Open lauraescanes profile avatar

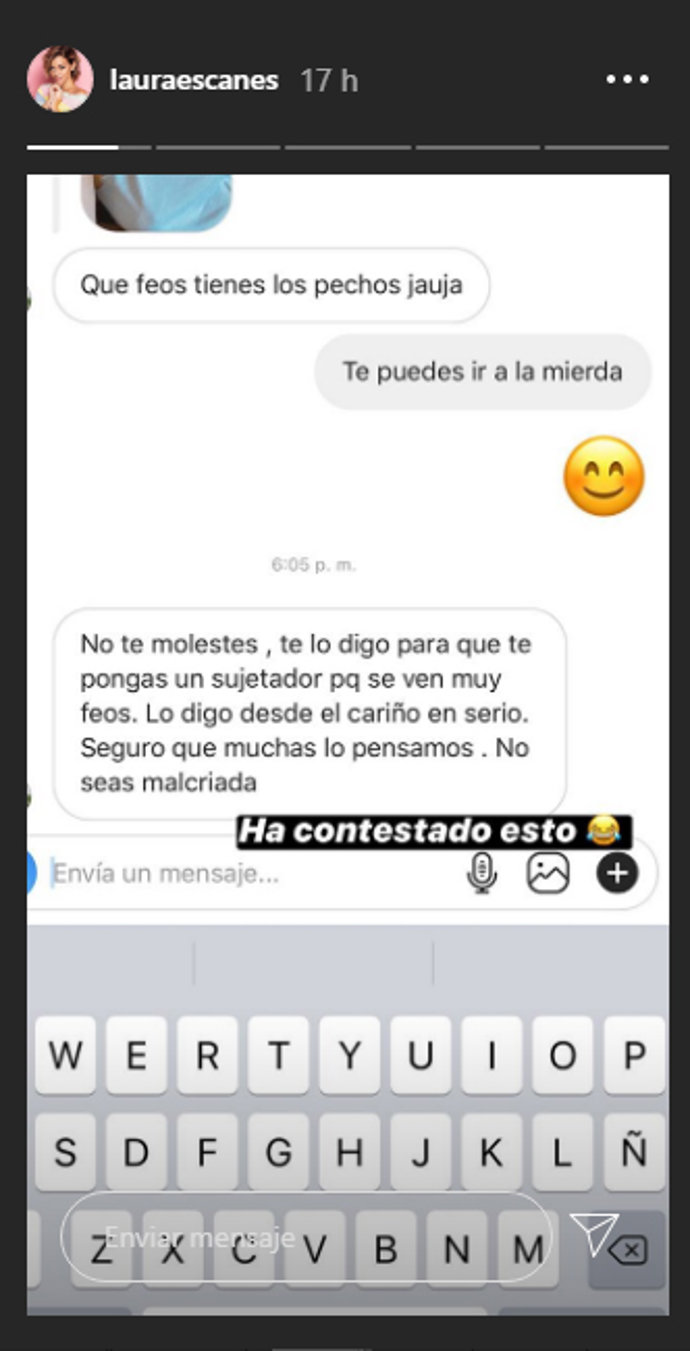pyautogui.click(x=60, y=79)
